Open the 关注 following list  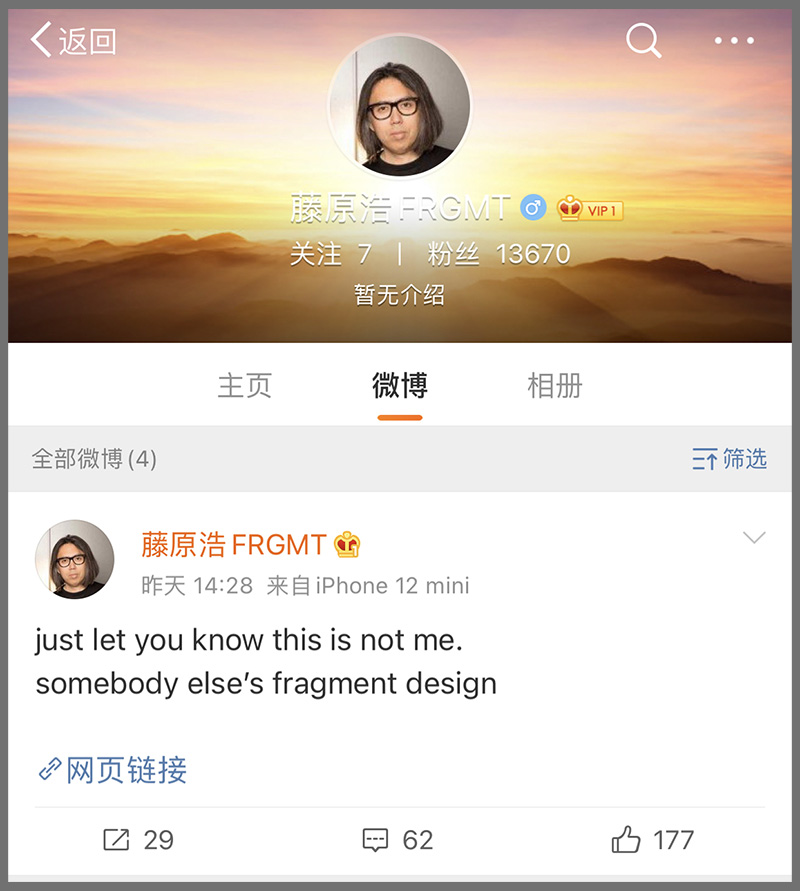tap(330, 254)
